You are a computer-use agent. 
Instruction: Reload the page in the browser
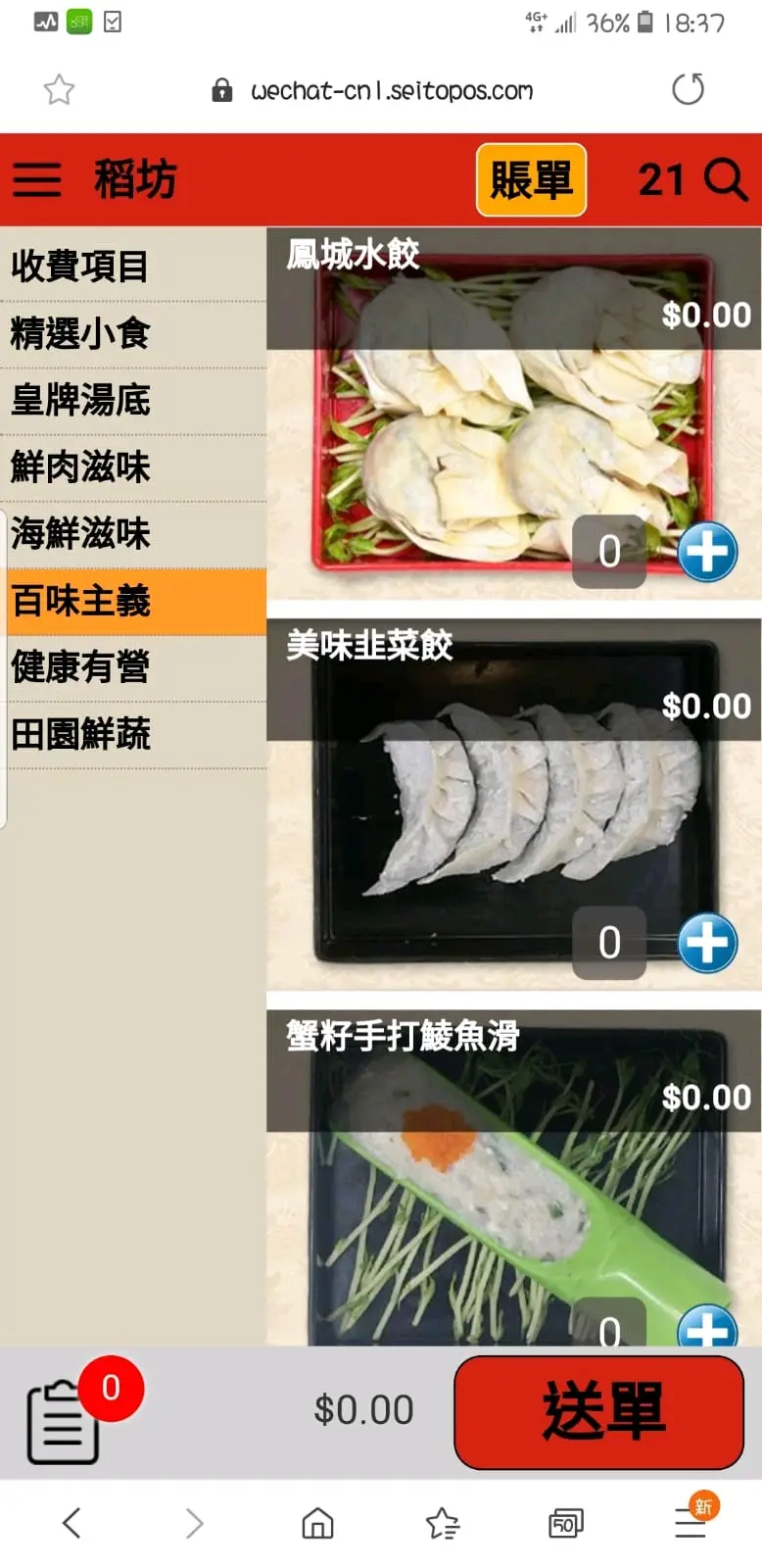tap(688, 90)
